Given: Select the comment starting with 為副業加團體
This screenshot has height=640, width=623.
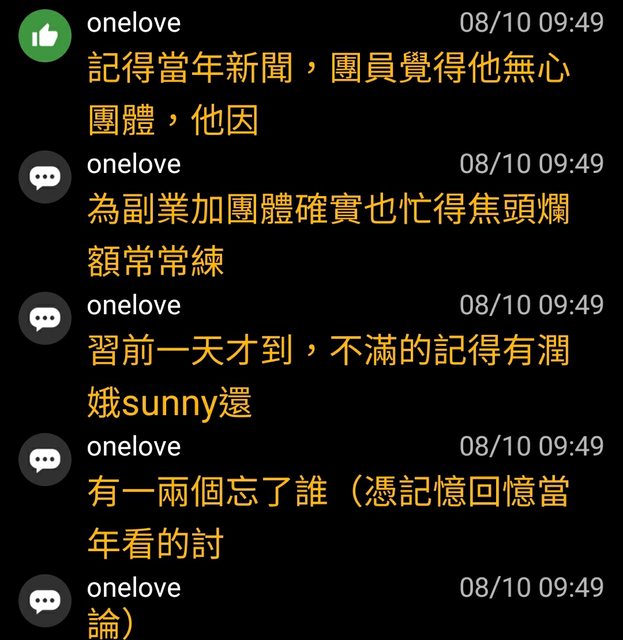Looking at the screenshot, I should (330, 234).
